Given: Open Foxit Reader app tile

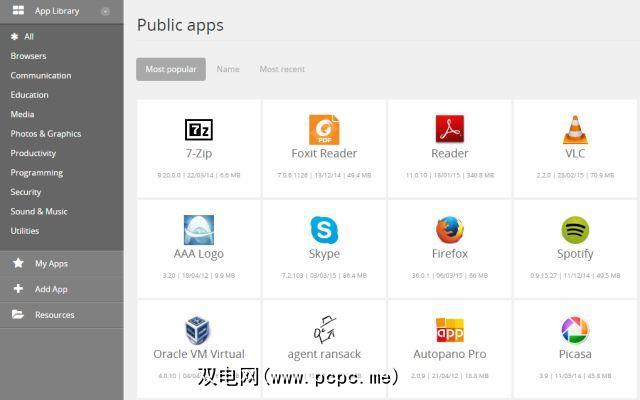Looking at the screenshot, I should point(324,146).
